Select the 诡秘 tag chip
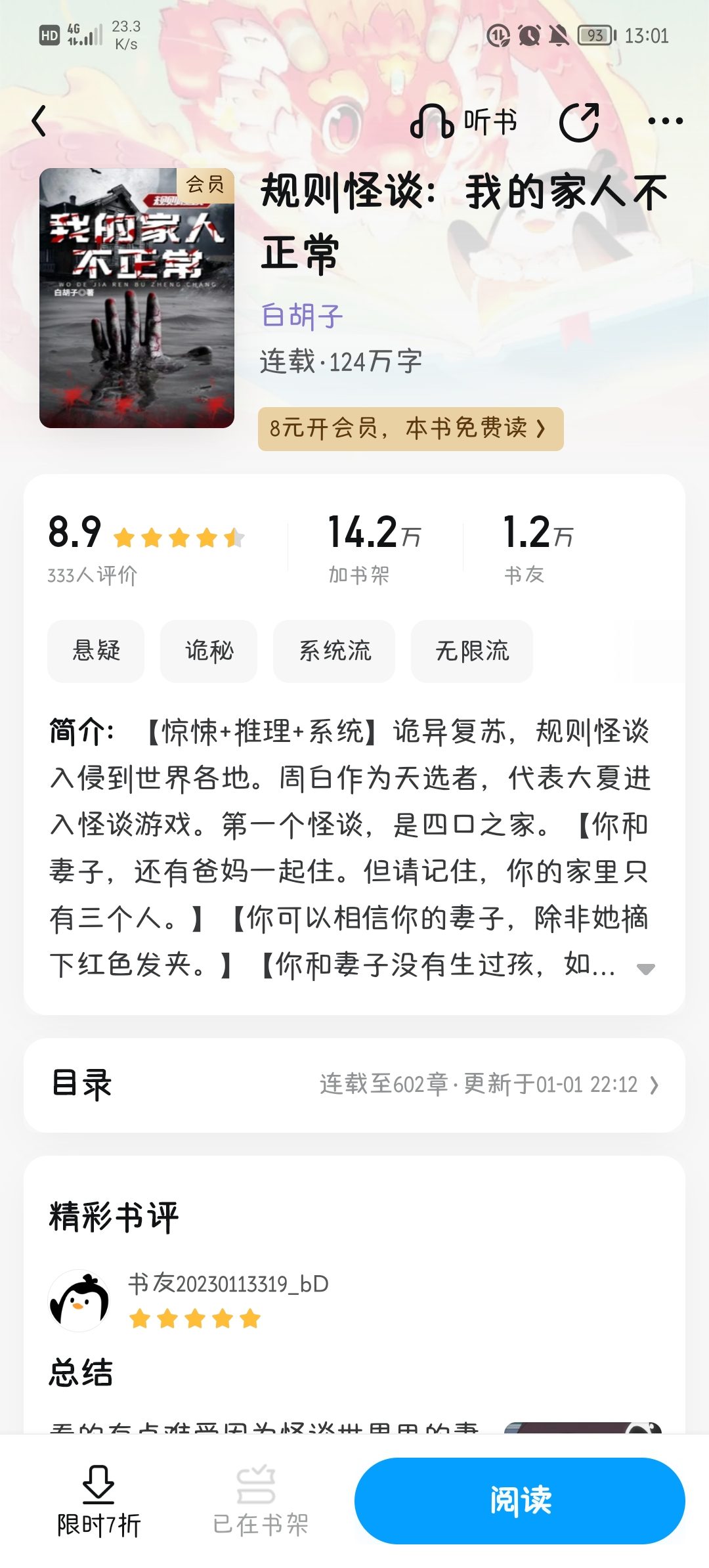This screenshot has width=709, height=1568. 209,651
